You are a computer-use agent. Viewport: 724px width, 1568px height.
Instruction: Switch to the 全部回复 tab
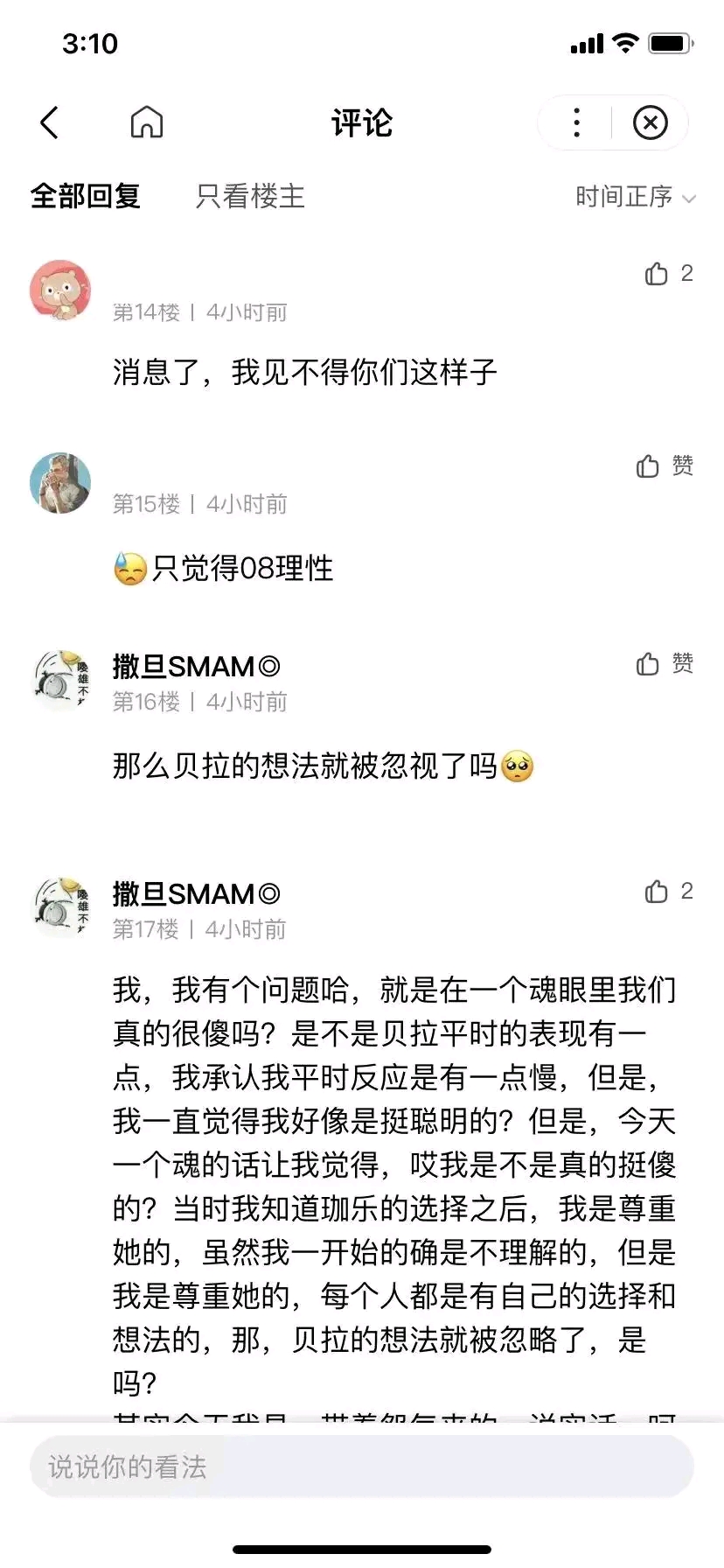(x=86, y=196)
